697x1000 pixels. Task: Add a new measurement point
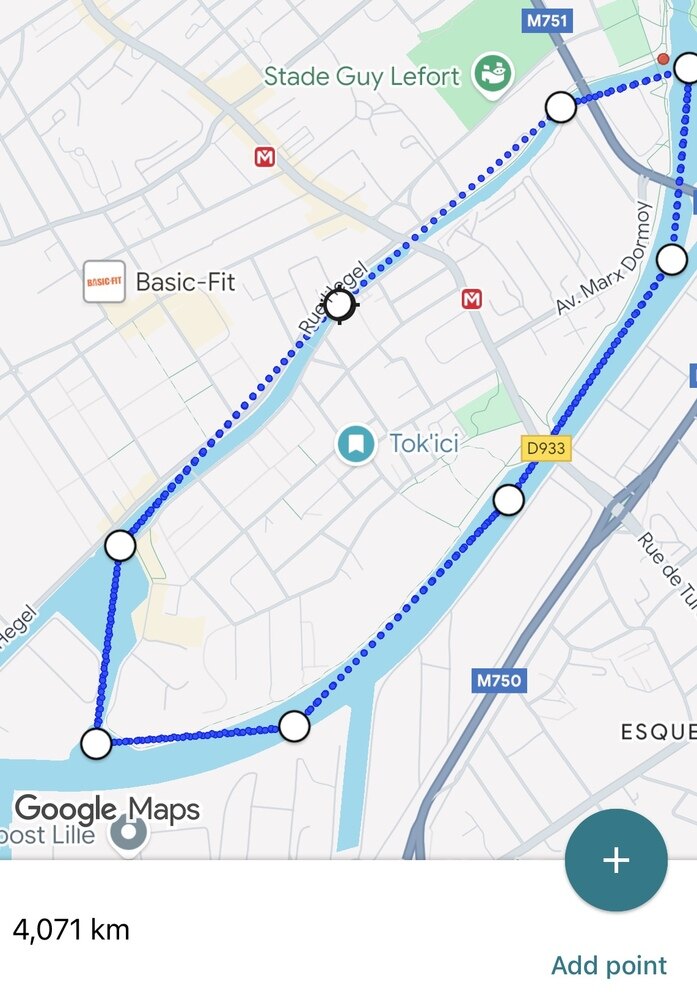point(615,860)
